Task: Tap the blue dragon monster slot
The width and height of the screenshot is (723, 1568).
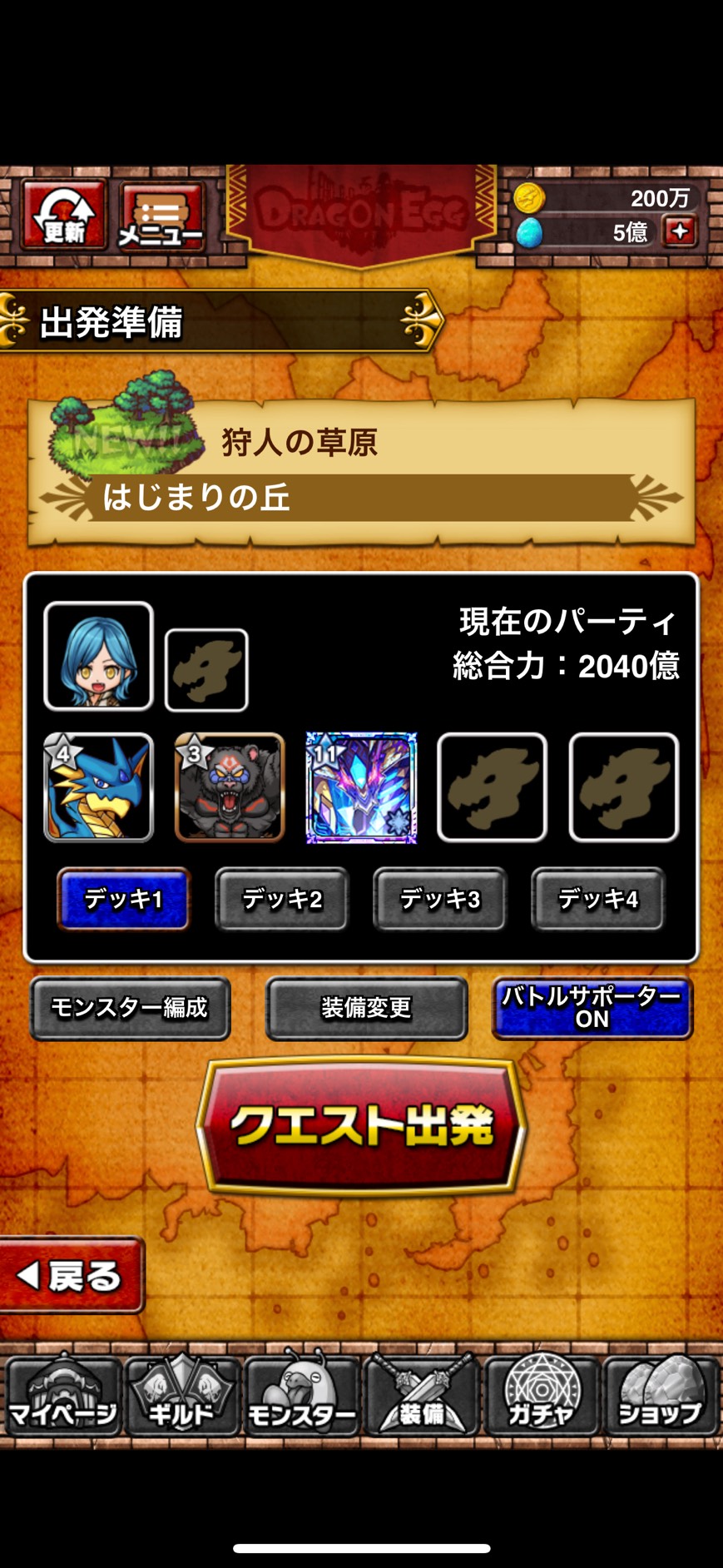Action: click(98, 787)
